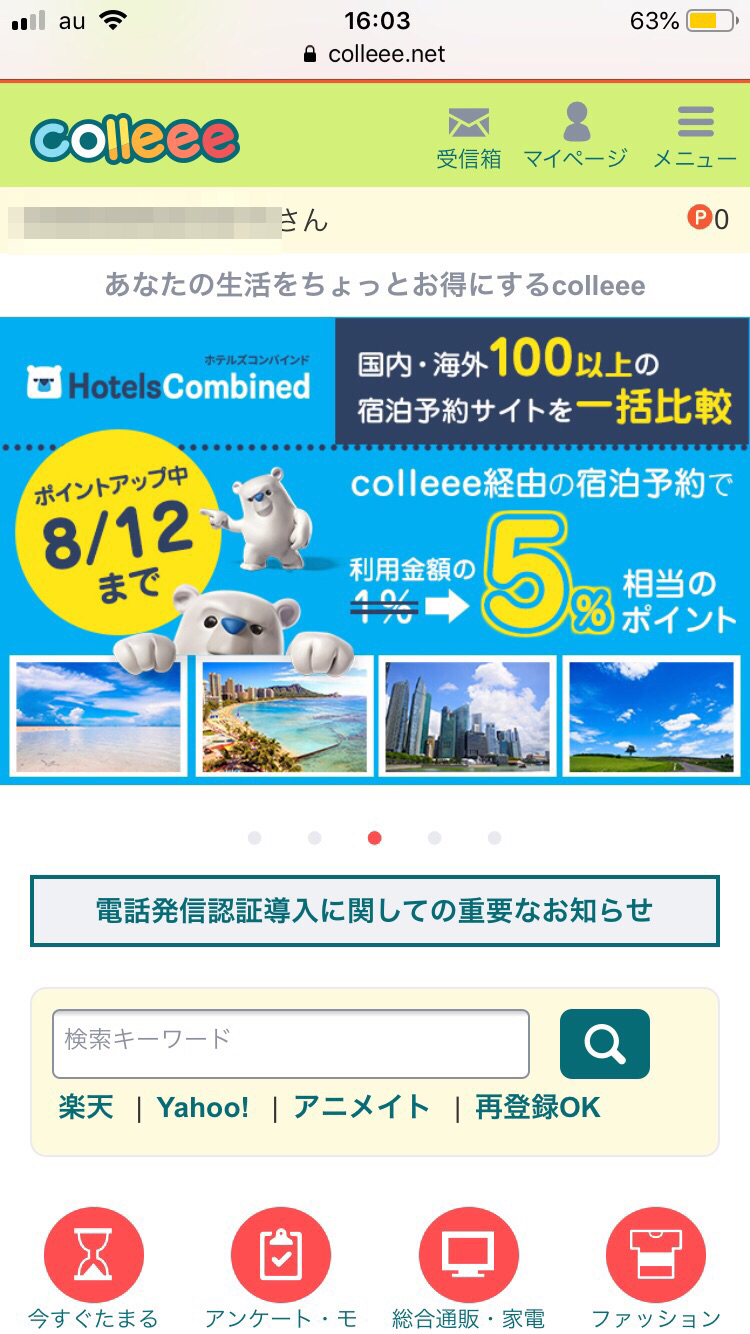Jump to the last banner slide dot
Screen dimensions: 750x1334
coord(494,838)
